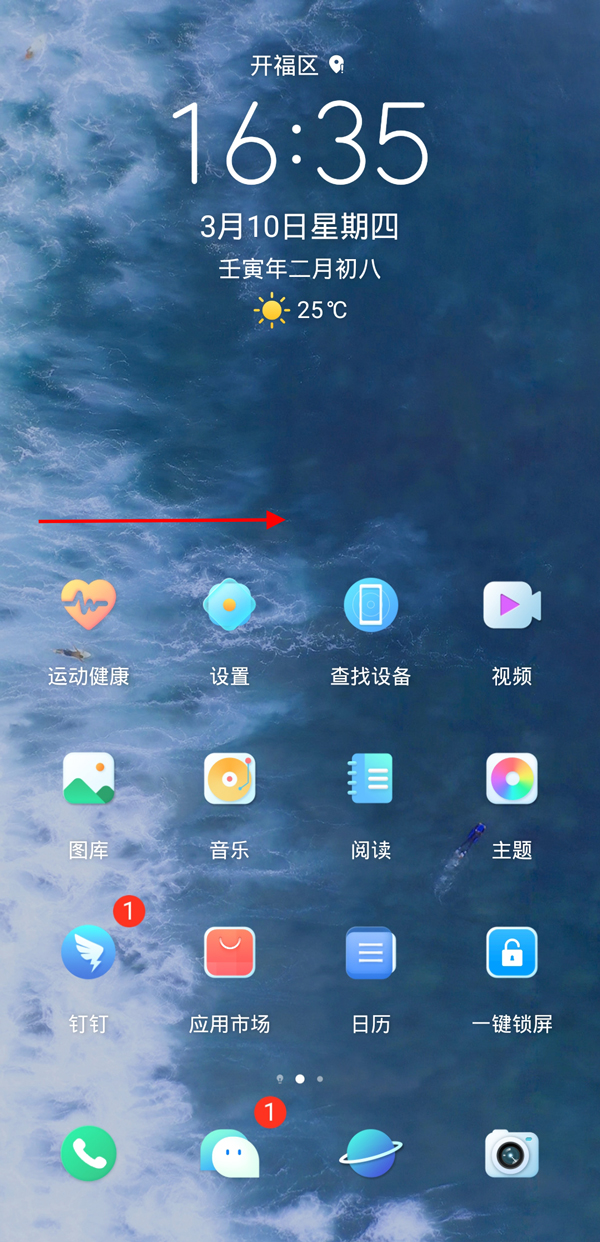Start the 视频 video app
The image size is (600, 1242).
512,606
